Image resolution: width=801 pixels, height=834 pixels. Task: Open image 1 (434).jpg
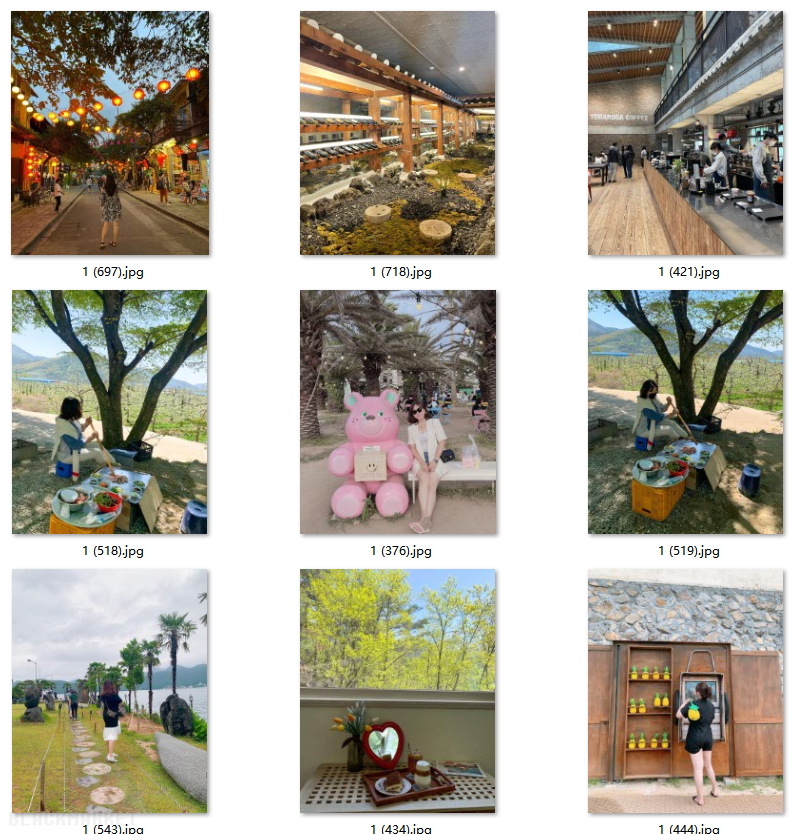[398, 690]
